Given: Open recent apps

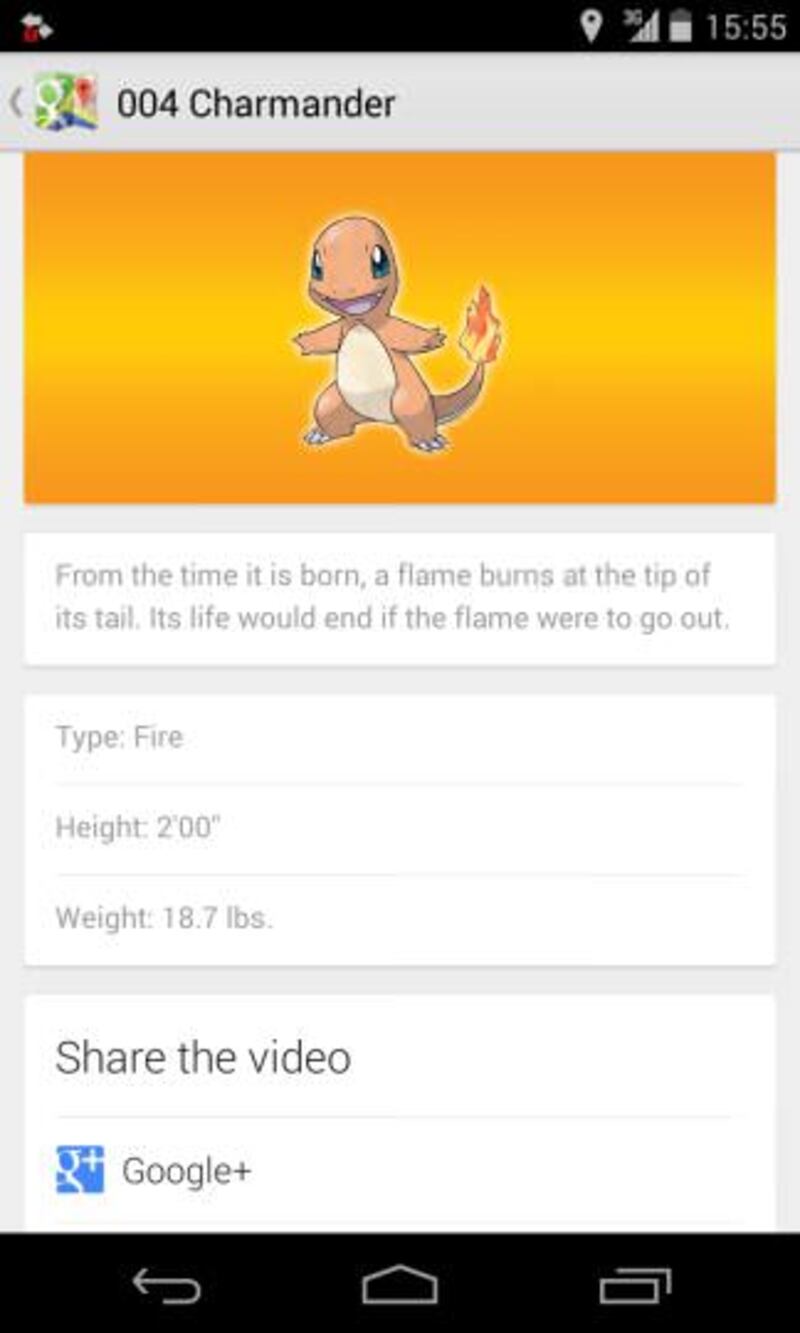Looking at the screenshot, I should click(x=634, y=1286).
